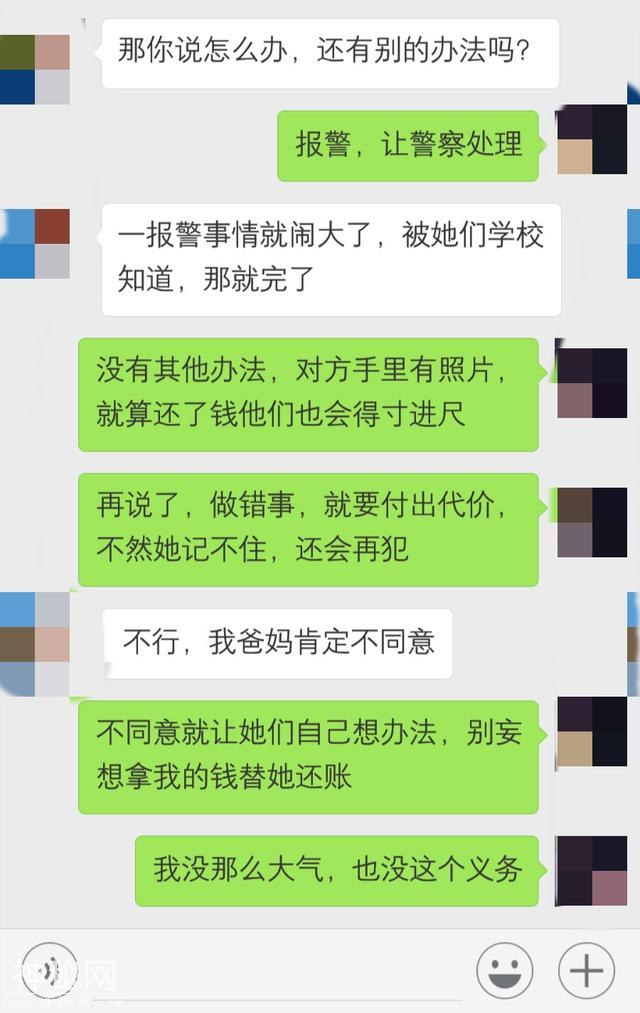Switch to voice message input
640x1013 pixels.
[50, 969]
